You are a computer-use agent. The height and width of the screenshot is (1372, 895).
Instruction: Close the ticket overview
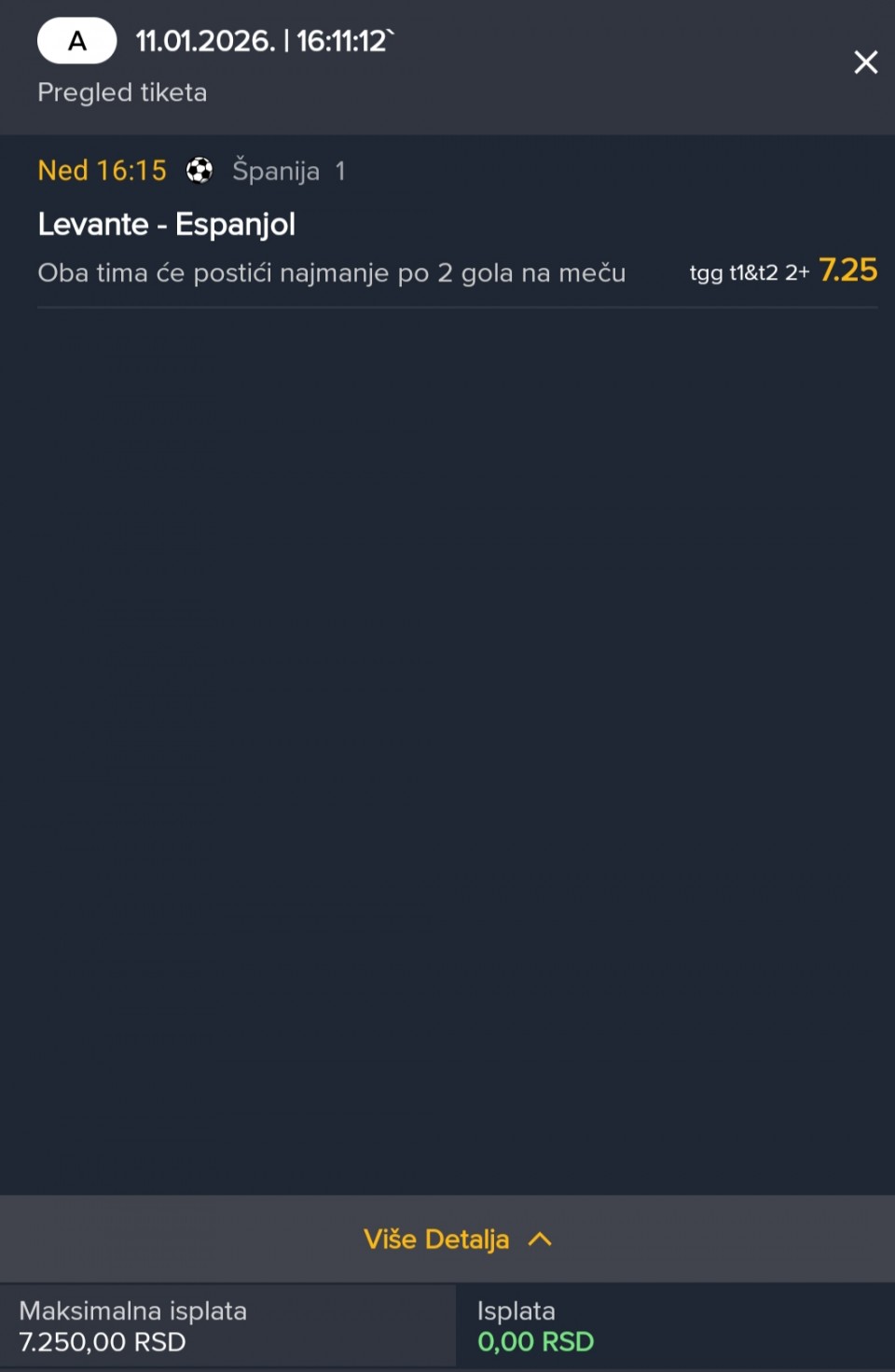[x=865, y=62]
